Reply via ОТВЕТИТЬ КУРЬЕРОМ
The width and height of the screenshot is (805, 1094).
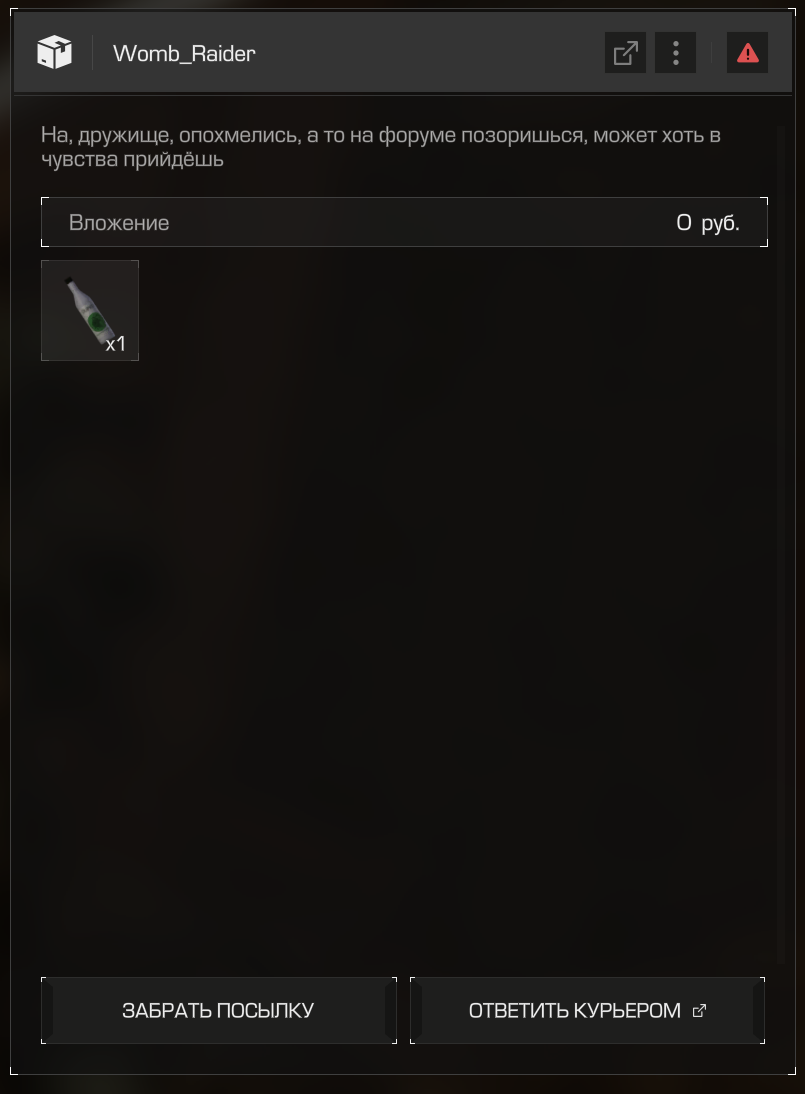(x=587, y=1011)
